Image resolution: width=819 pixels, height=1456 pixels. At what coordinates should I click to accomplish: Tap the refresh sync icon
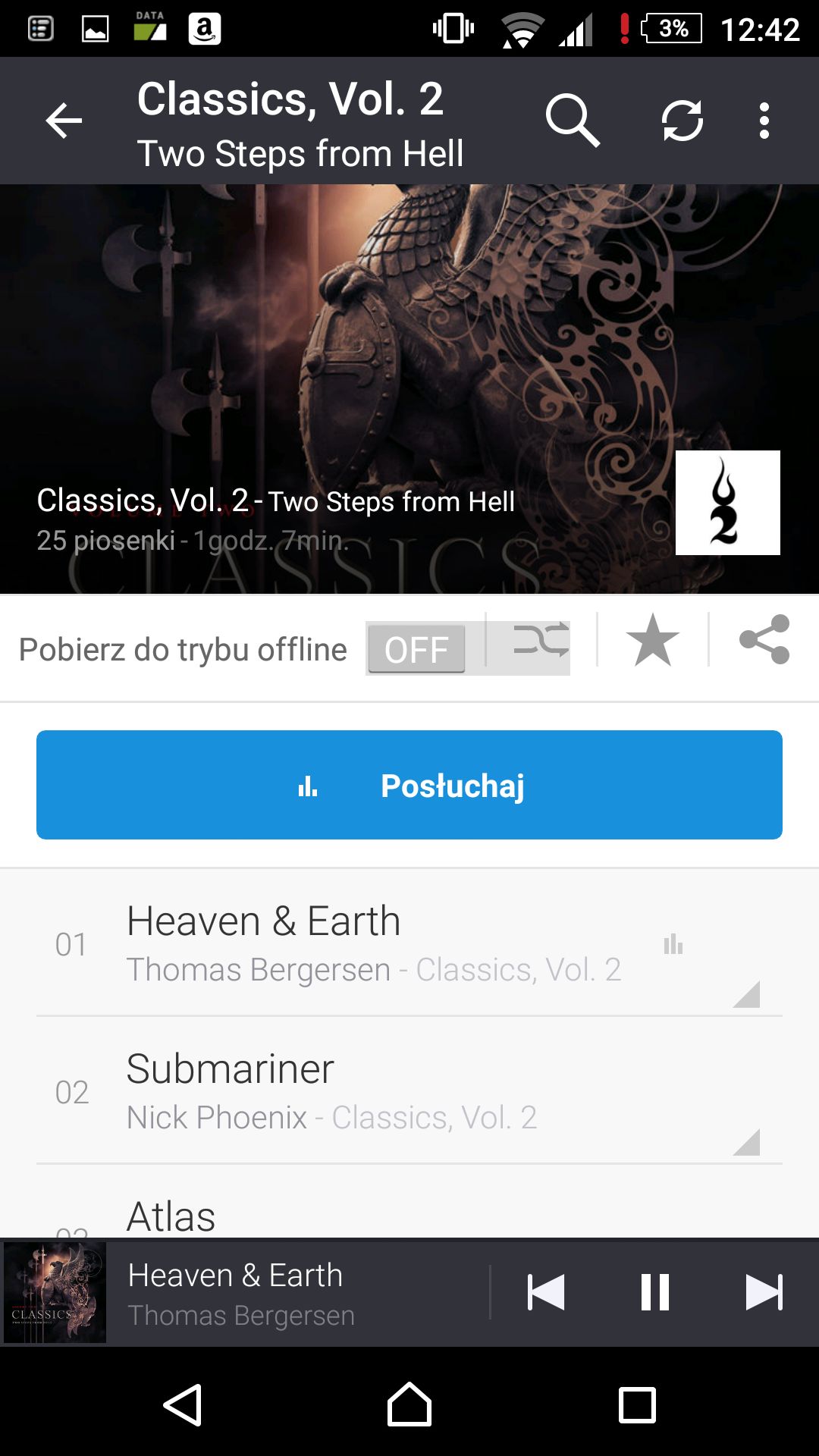tap(682, 121)
